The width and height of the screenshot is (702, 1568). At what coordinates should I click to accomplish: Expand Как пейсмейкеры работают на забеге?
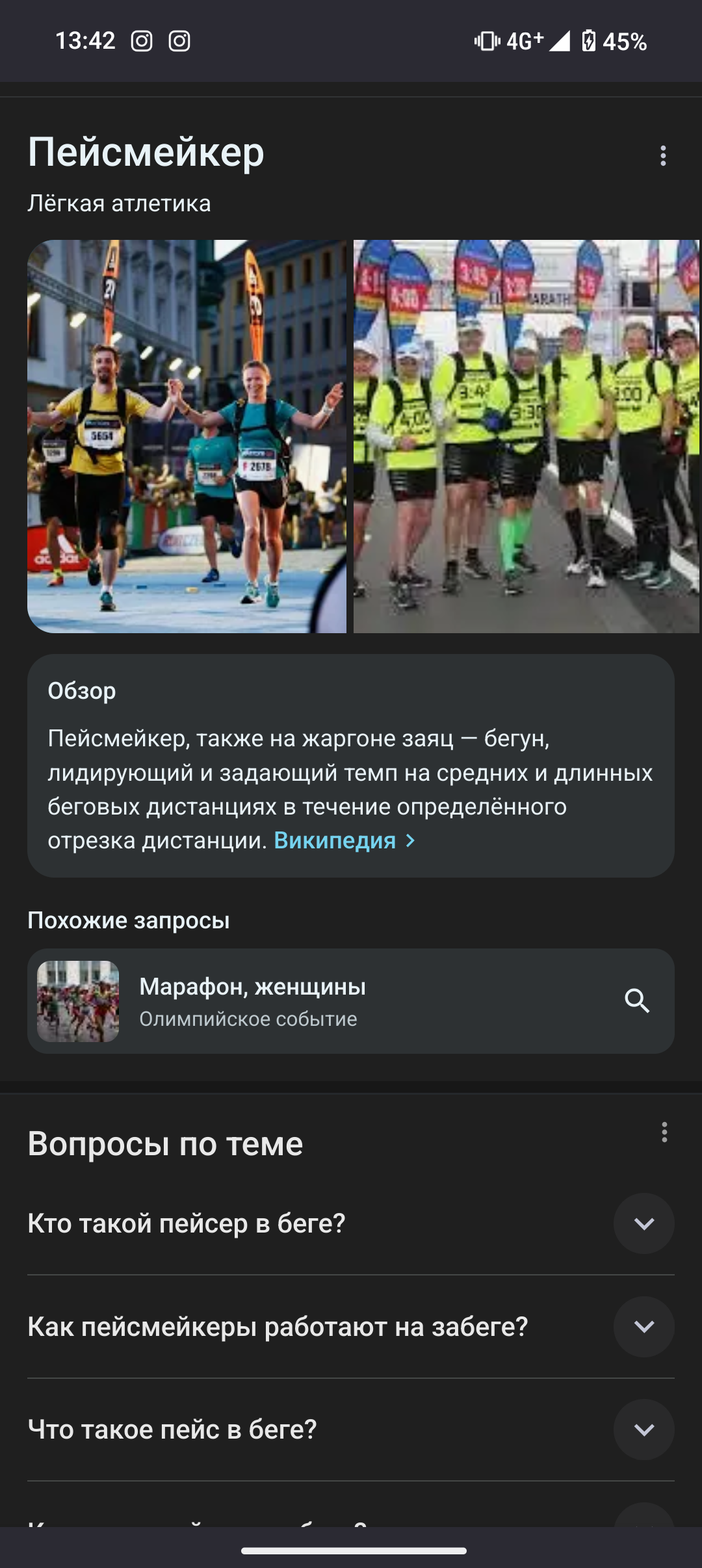coord(643,1327)
